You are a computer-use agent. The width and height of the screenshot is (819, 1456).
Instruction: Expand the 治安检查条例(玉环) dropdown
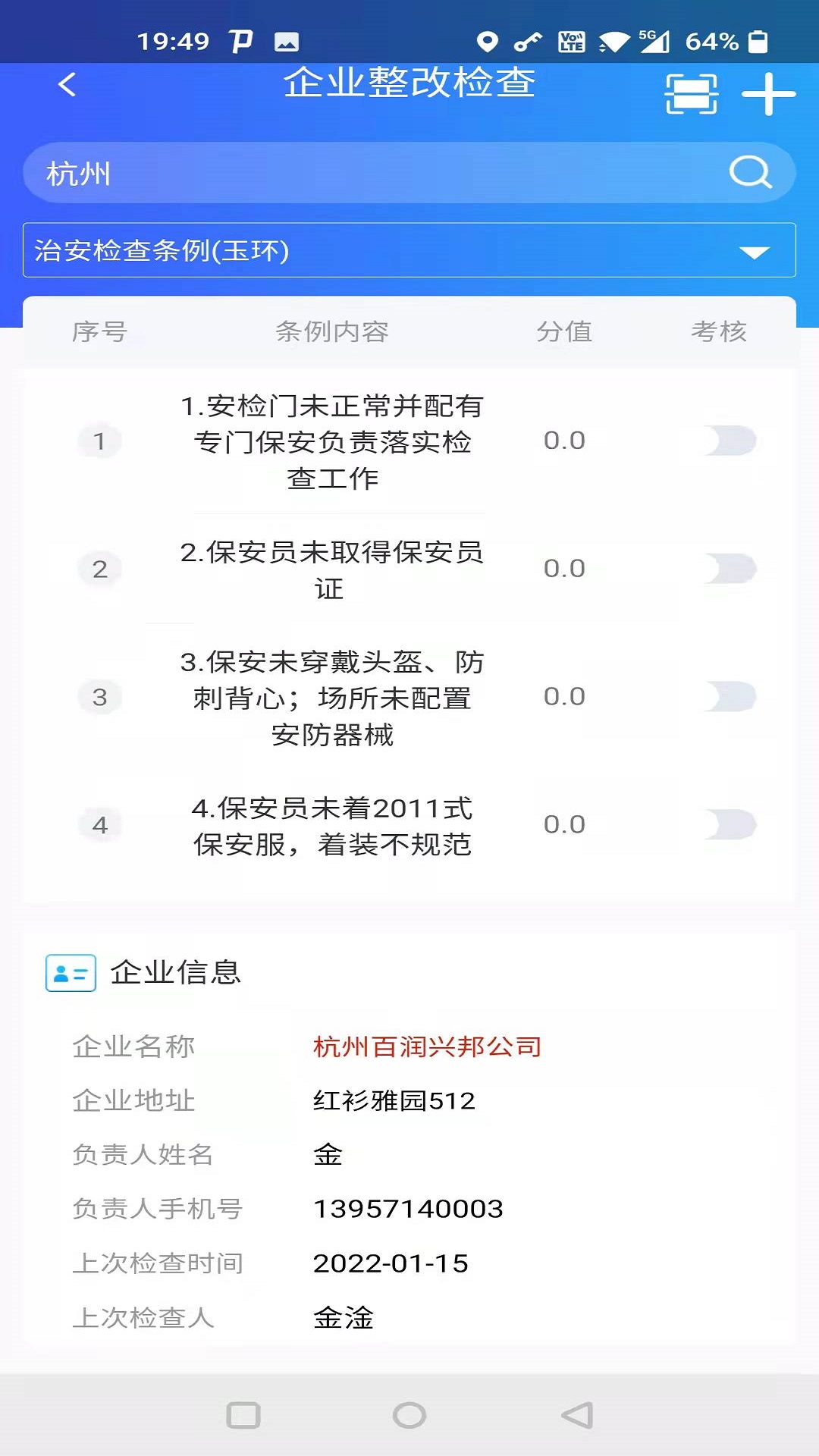tap(409, 250)
